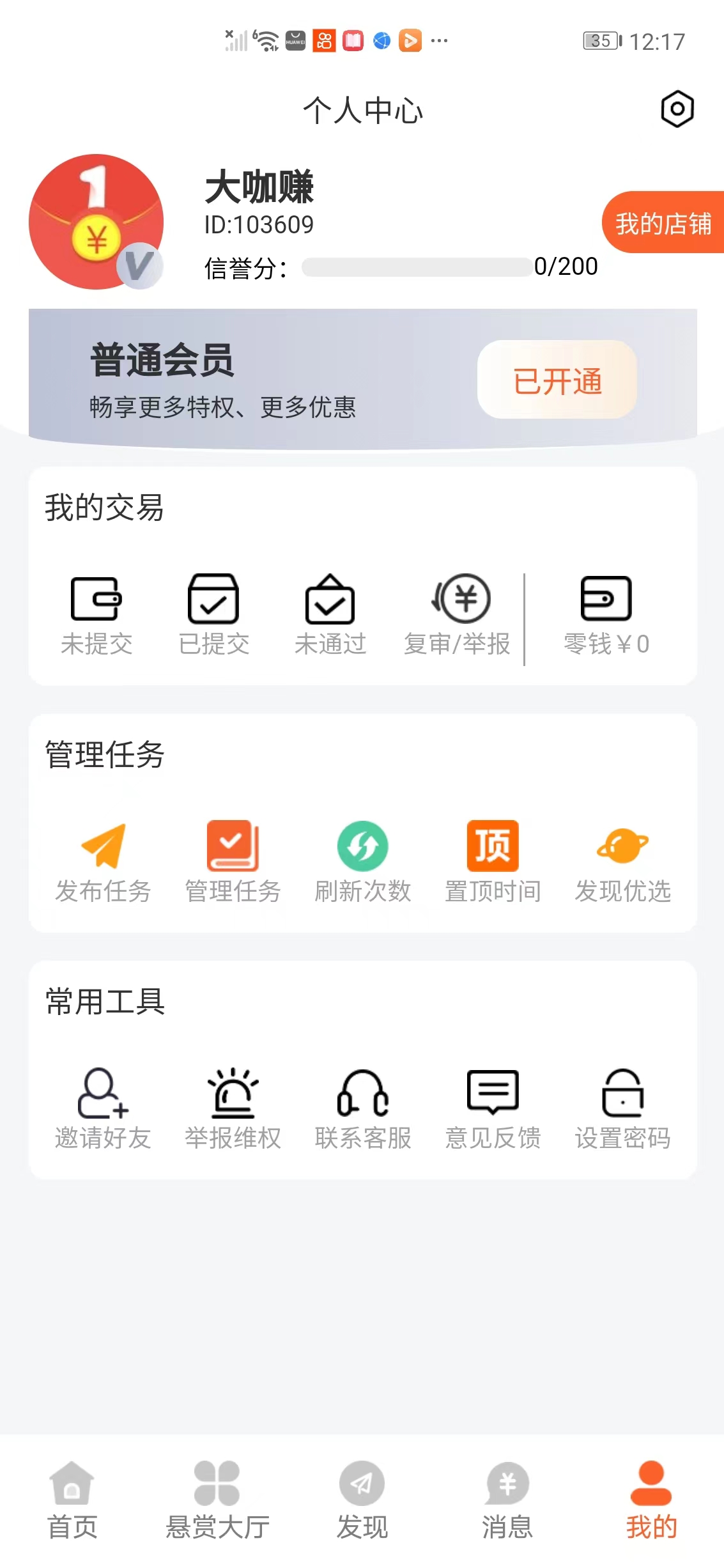Open 意见反馈 feedback
Screen dimensions: 724x1568
tap(492, 1106)
